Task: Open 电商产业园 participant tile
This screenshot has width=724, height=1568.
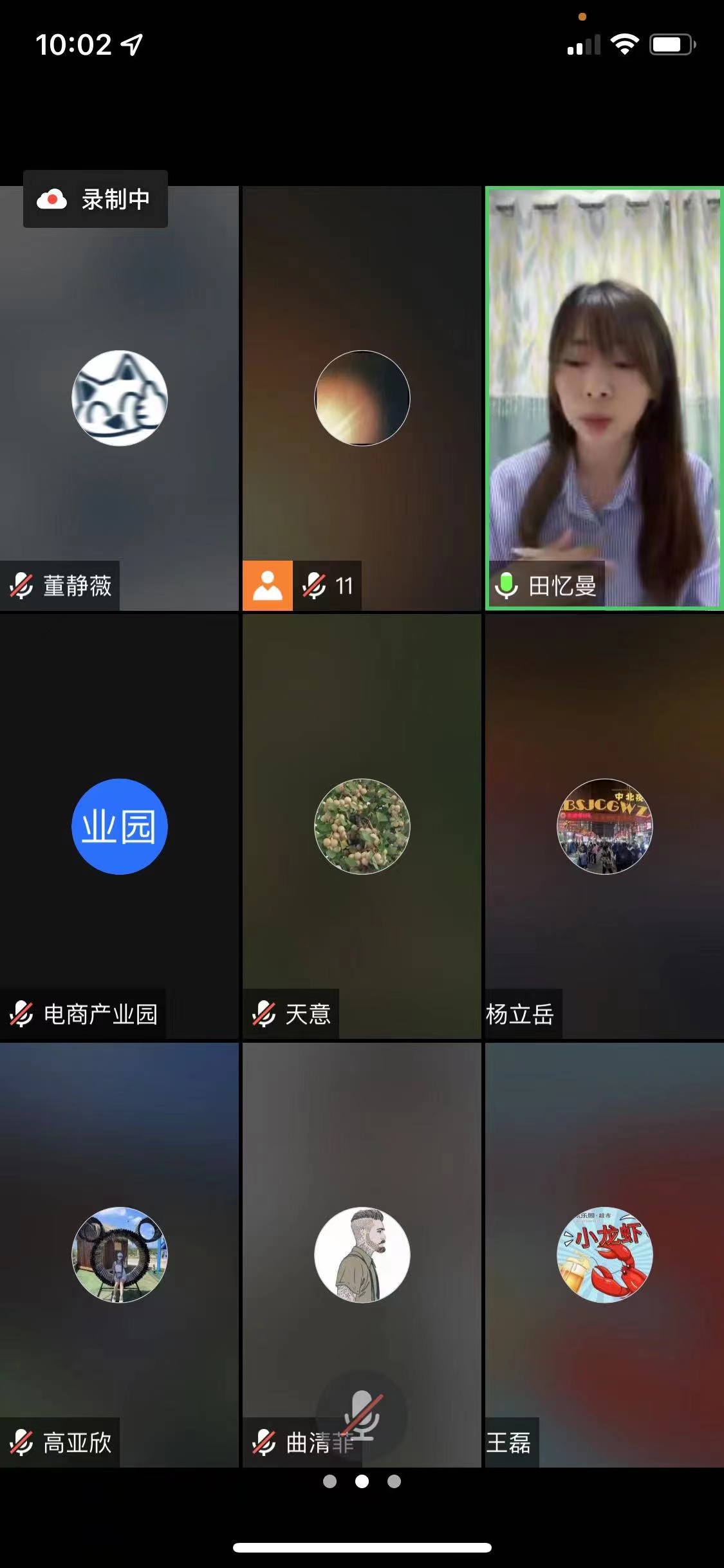Action: 119,826
